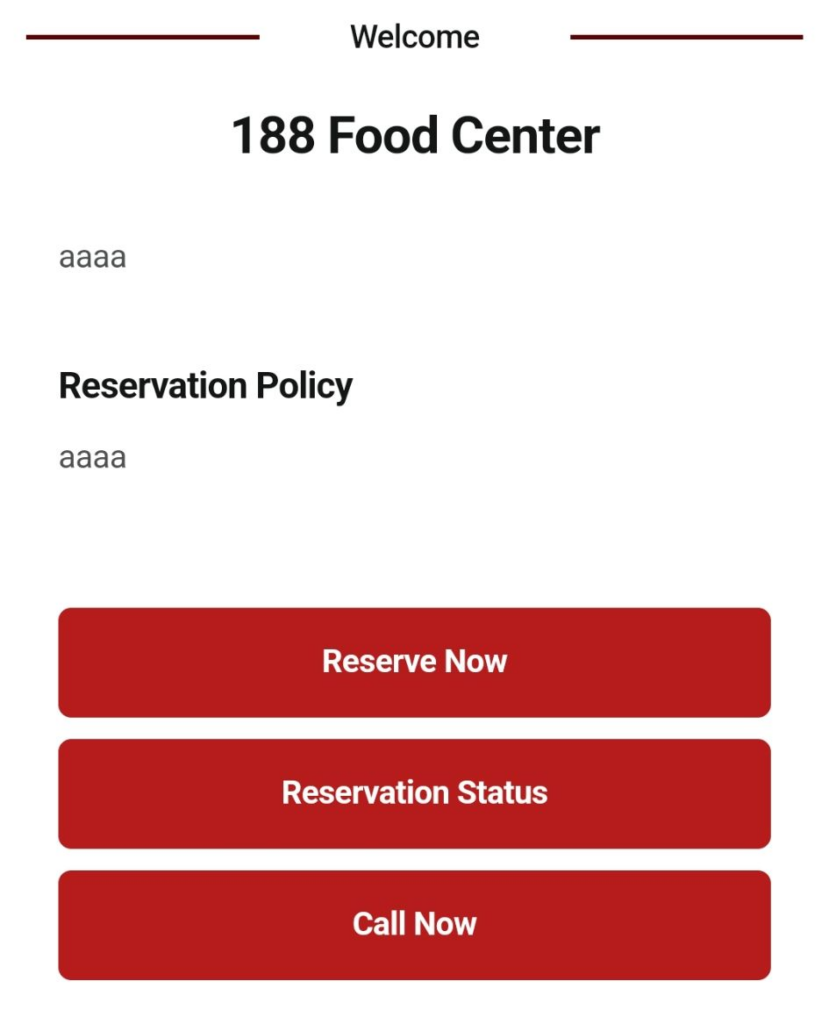This screenshot has width=829, height=1024.
Task: Tap the Reserve Now button
Action: click(414, 662)
